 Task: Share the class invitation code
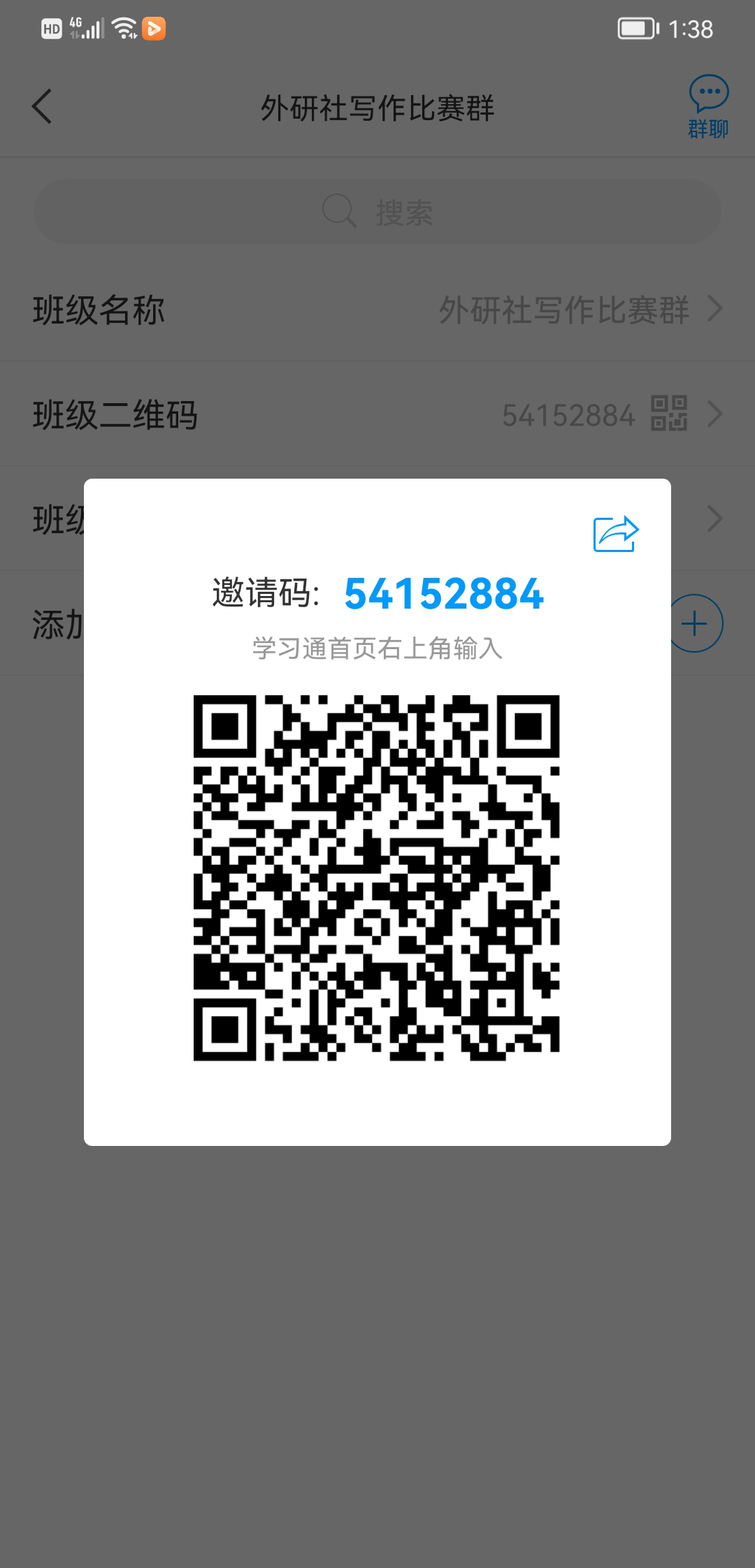coord(616,534)
